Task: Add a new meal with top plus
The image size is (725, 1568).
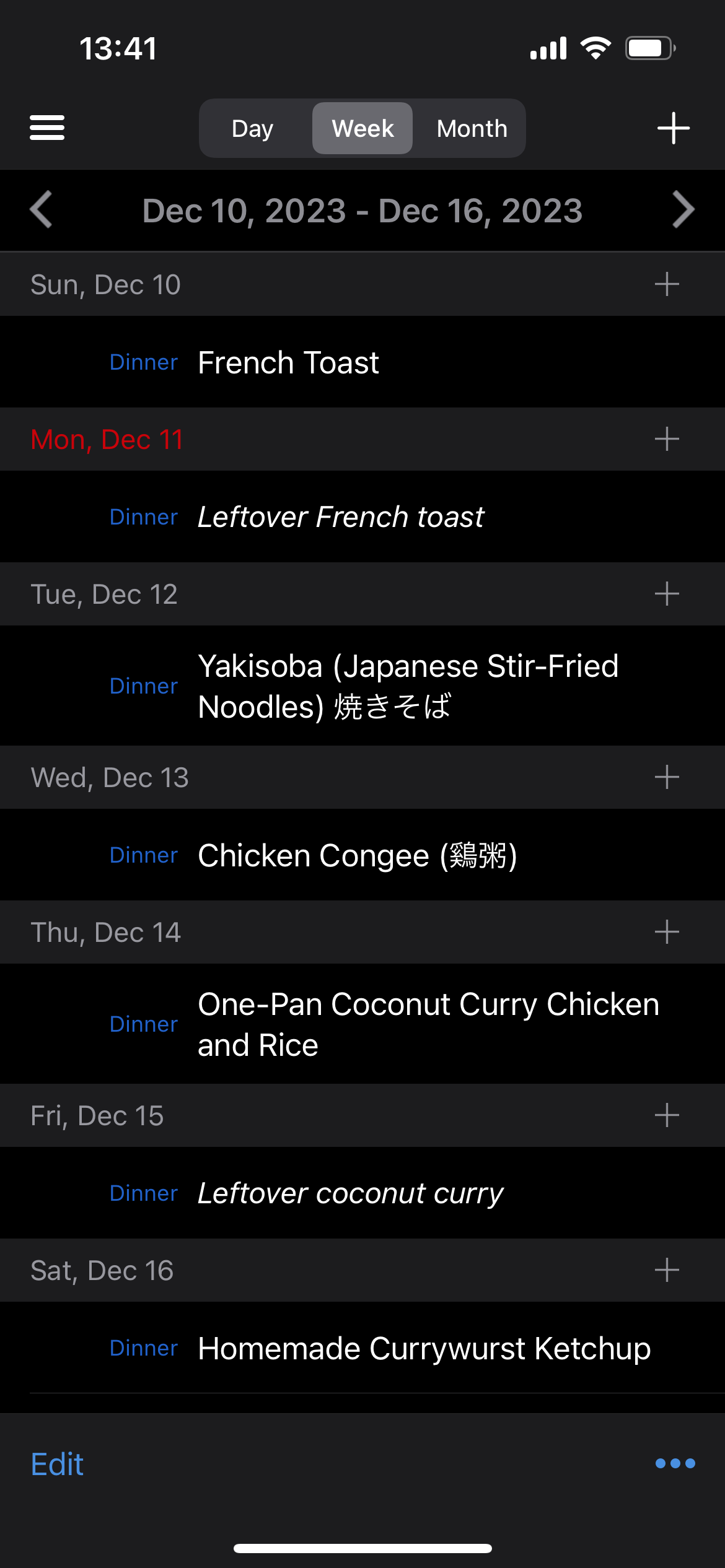Action: click(x=673, y=128)
